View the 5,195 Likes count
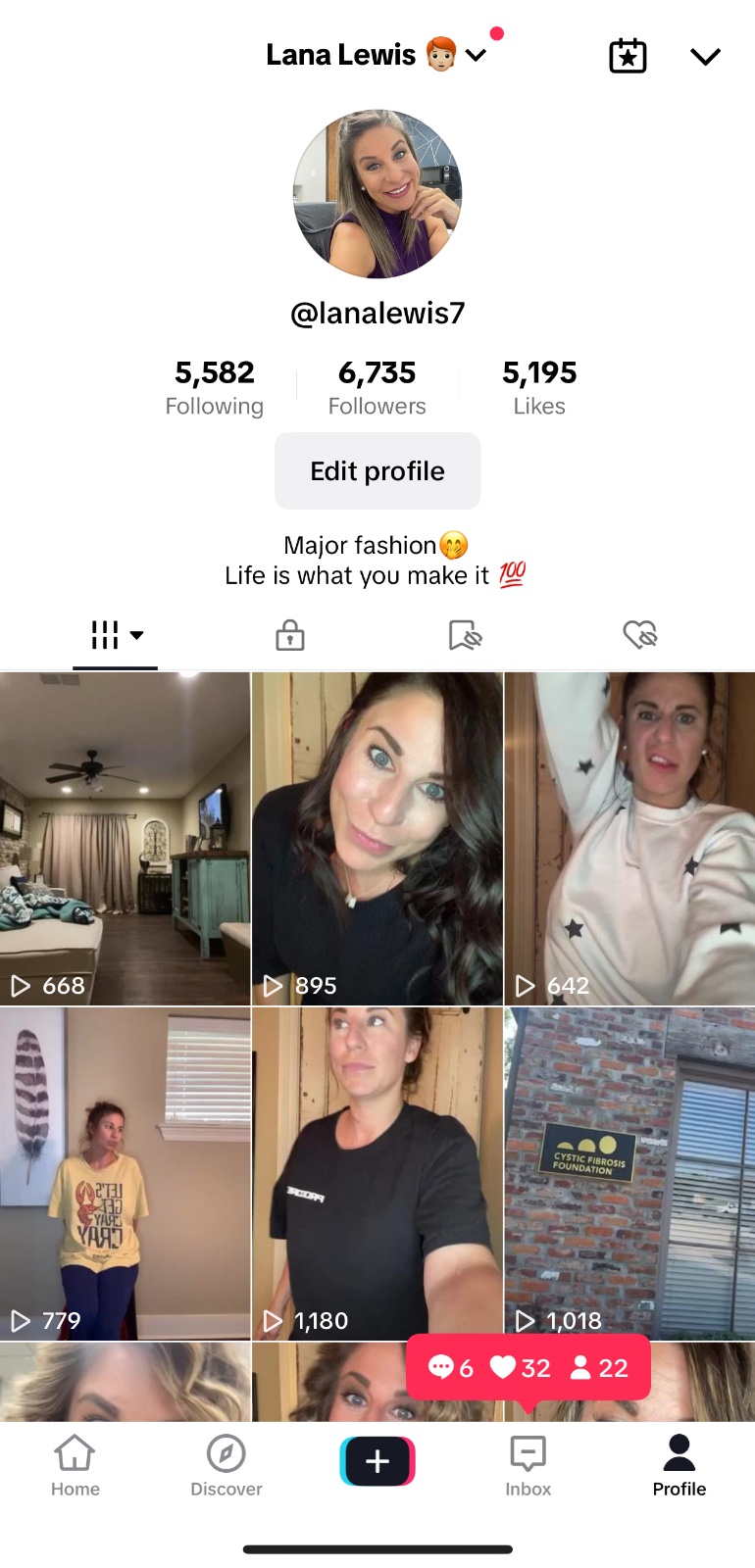Screen dimensions: 755x1568 (539, 387)
